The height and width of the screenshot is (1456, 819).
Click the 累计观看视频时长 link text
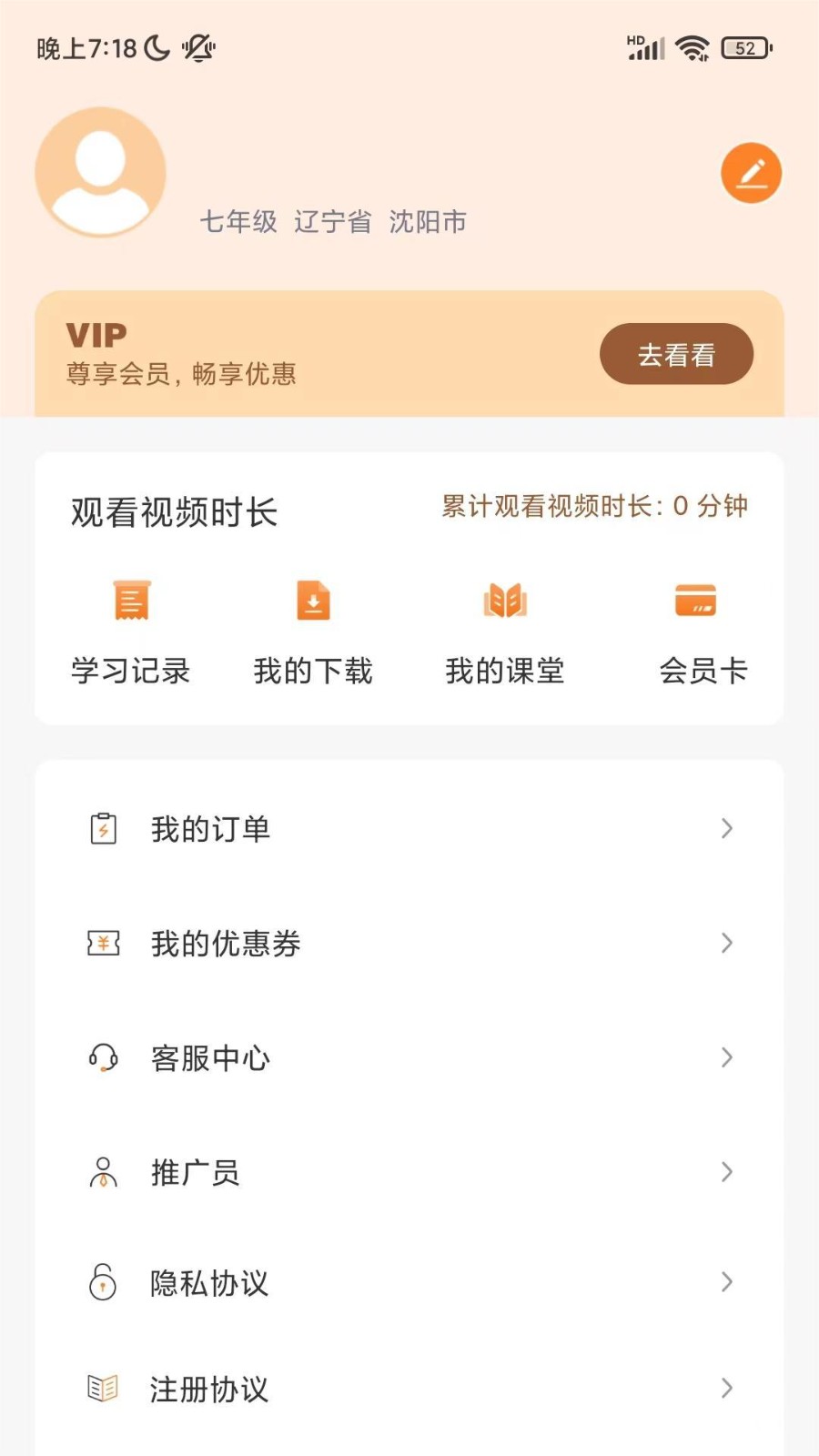(592, 507)
